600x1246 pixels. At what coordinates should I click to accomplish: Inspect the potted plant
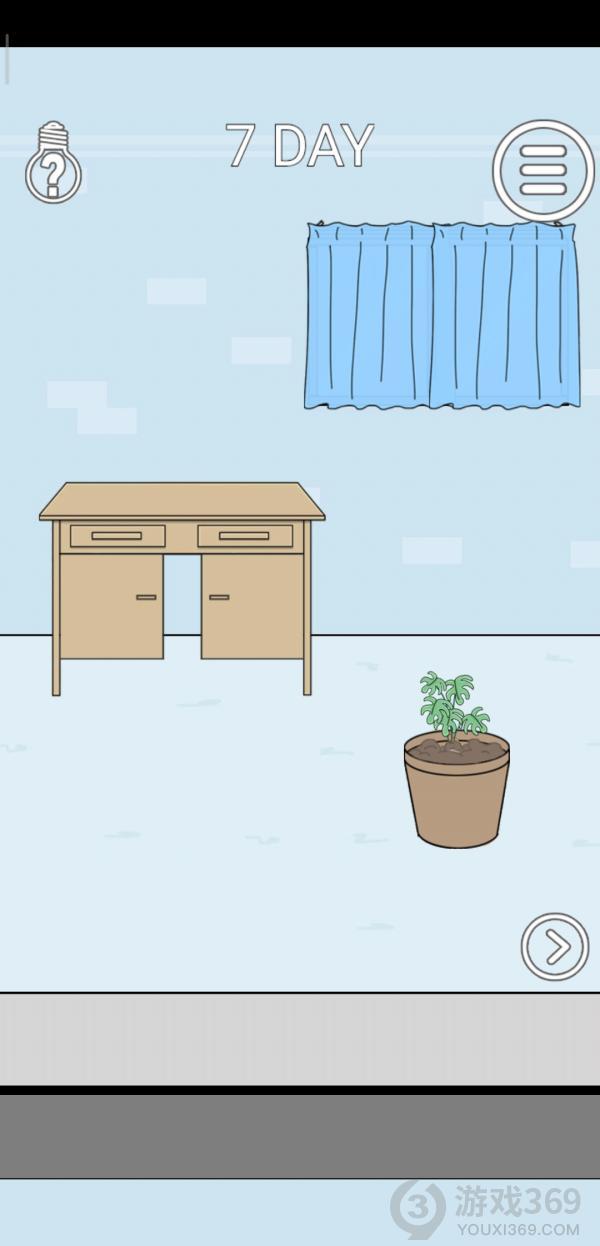[x=456, y=767]
